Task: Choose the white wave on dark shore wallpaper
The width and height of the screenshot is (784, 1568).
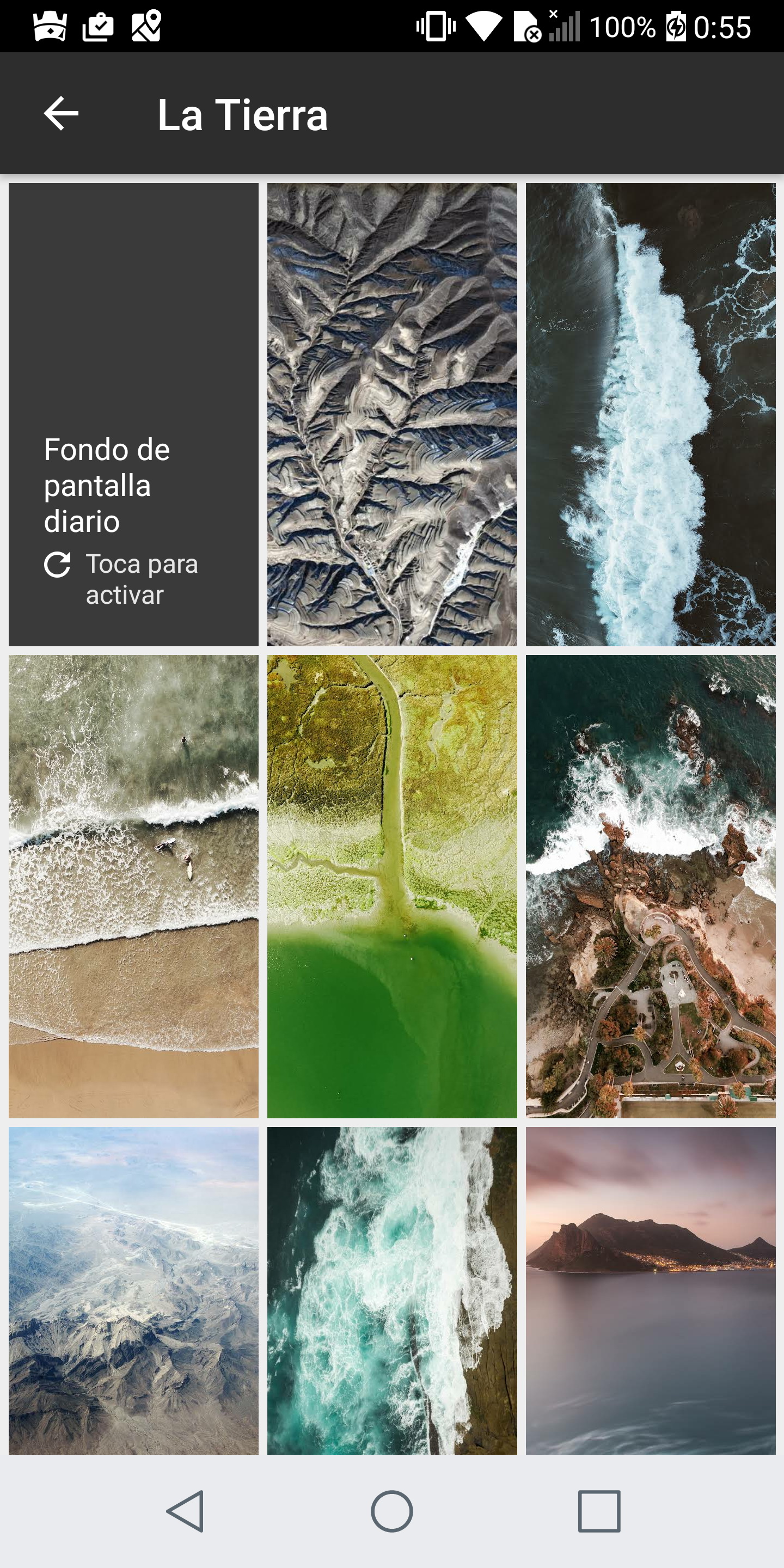Action: coord(651,414)
